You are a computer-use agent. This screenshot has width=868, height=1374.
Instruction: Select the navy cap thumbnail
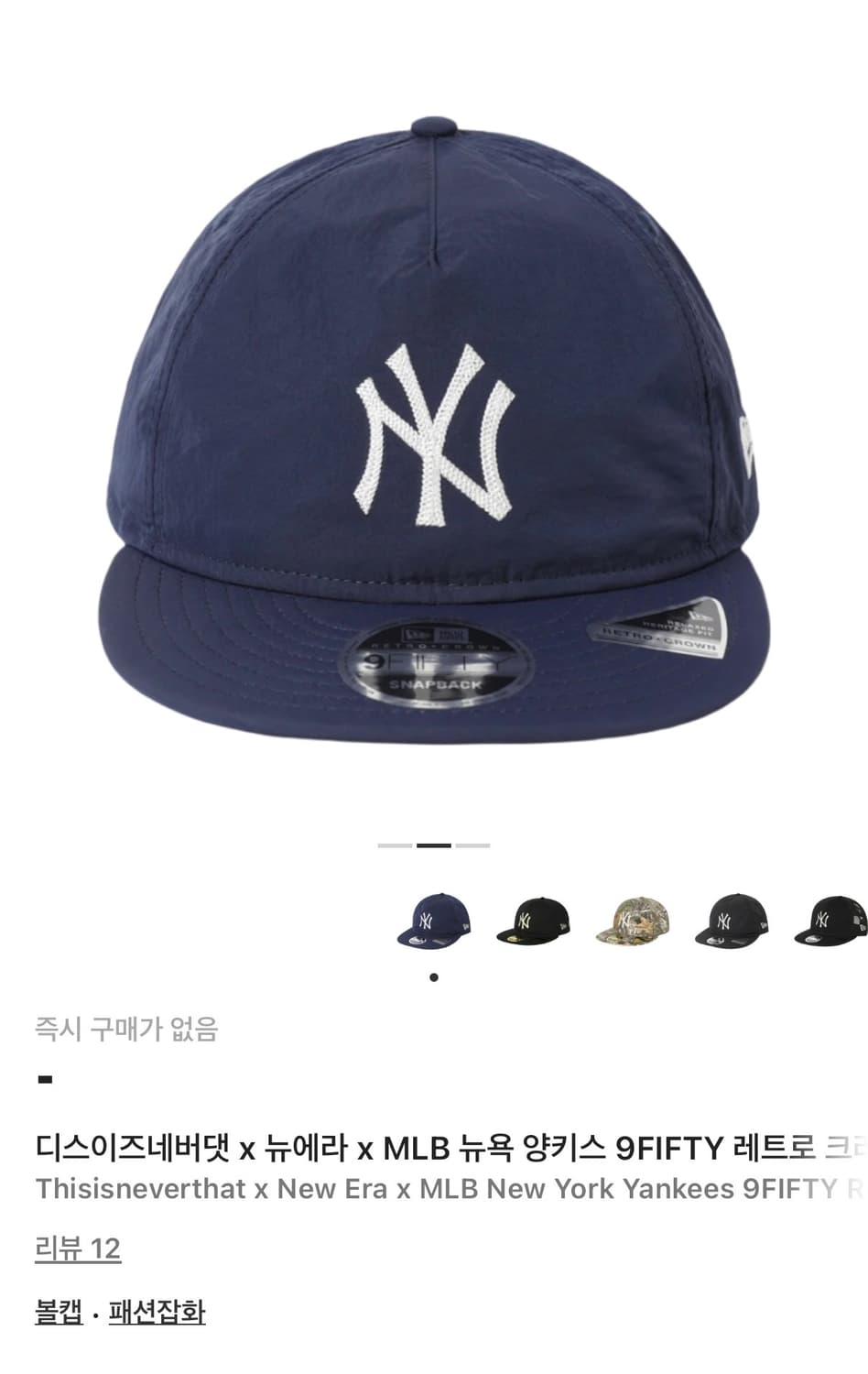[x=434, y=921]
